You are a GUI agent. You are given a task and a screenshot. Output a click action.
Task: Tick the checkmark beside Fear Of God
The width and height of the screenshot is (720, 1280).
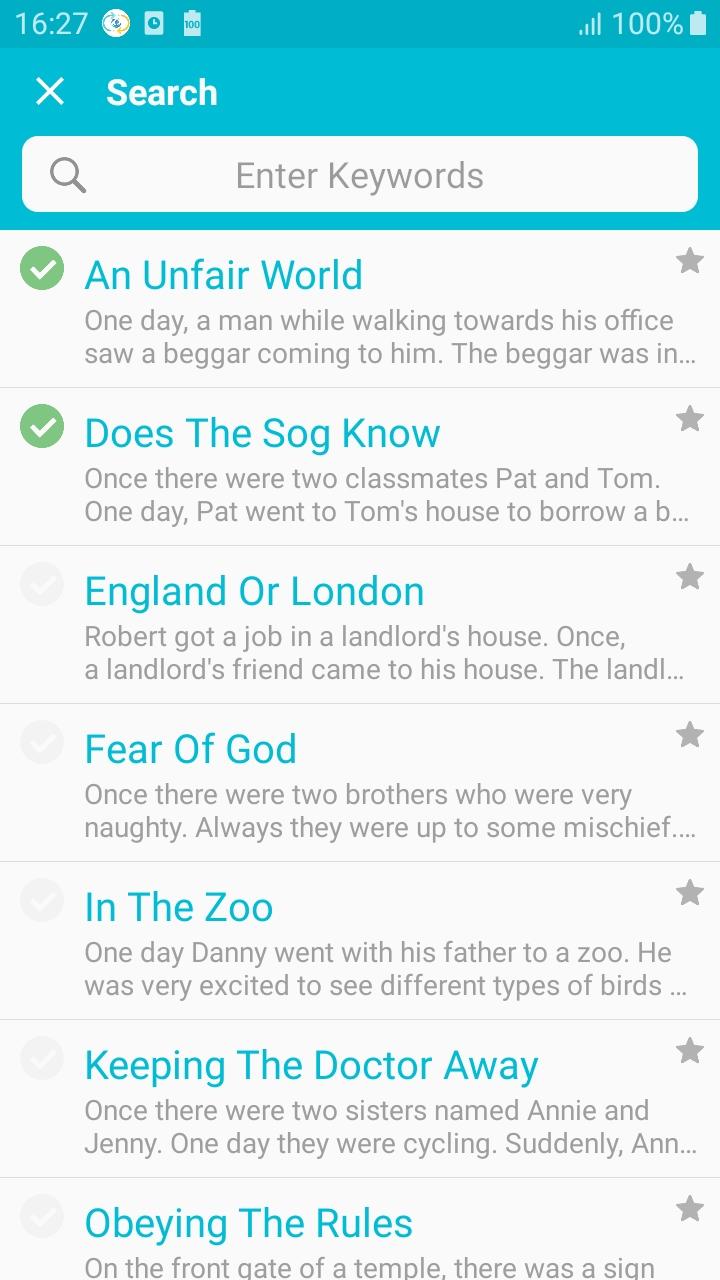(42, 742)
